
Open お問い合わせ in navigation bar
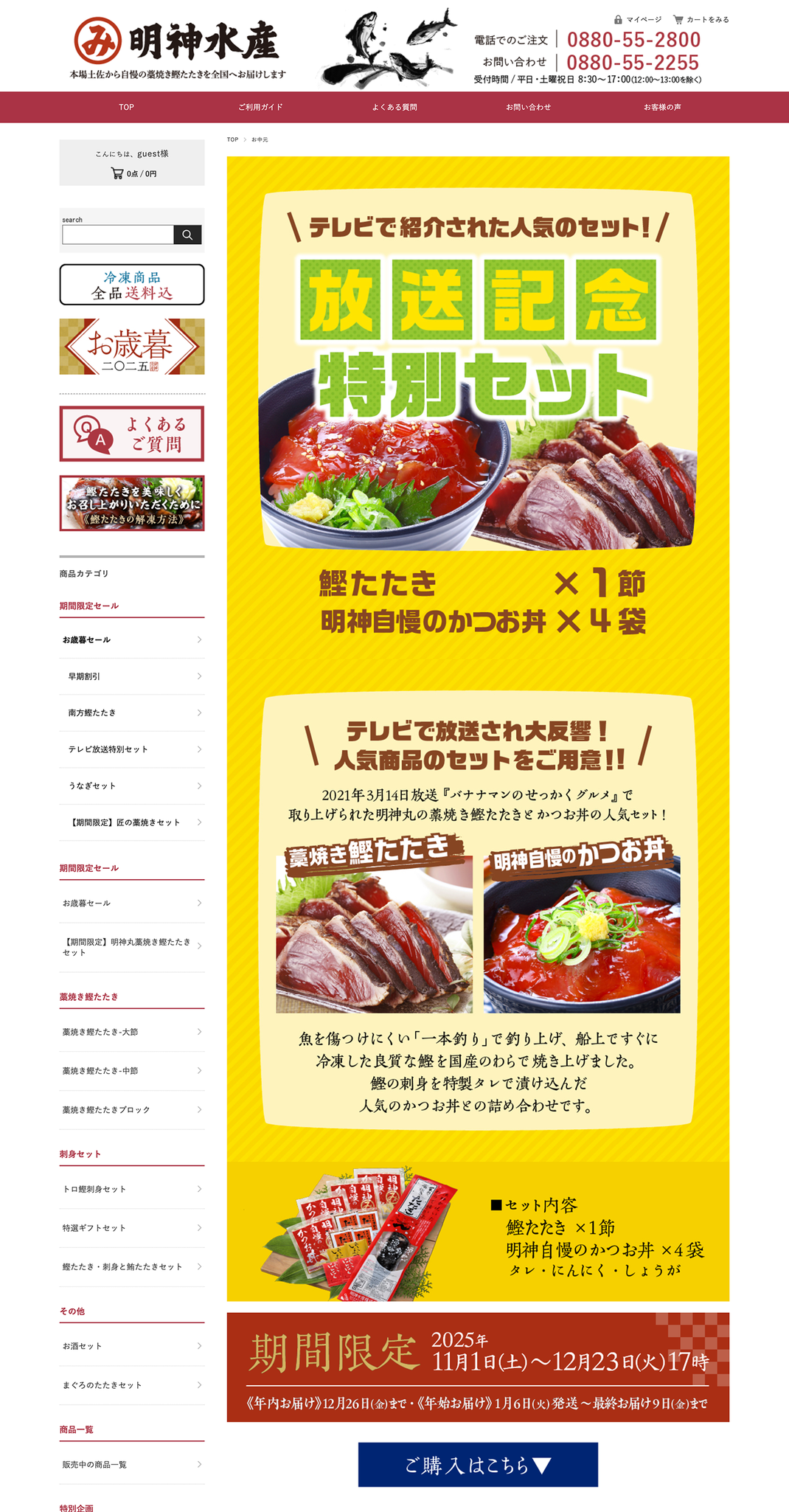point(528,107)
